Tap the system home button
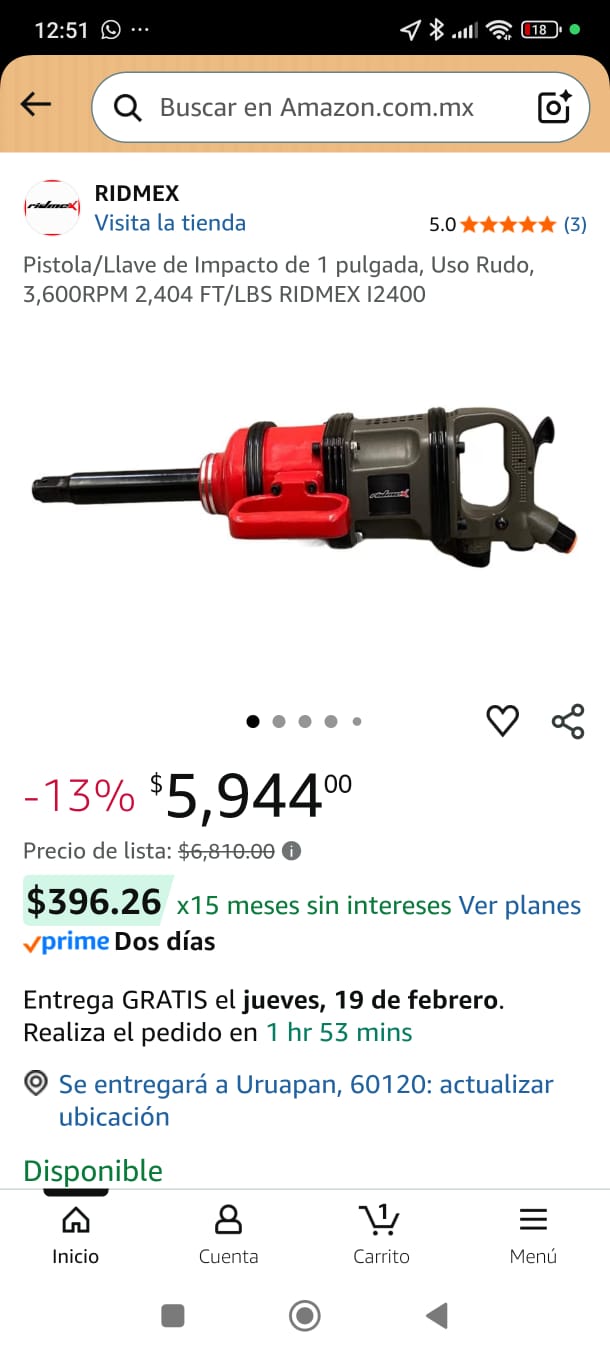The height and width of the screenshot is (1356, 610). 305,1316
